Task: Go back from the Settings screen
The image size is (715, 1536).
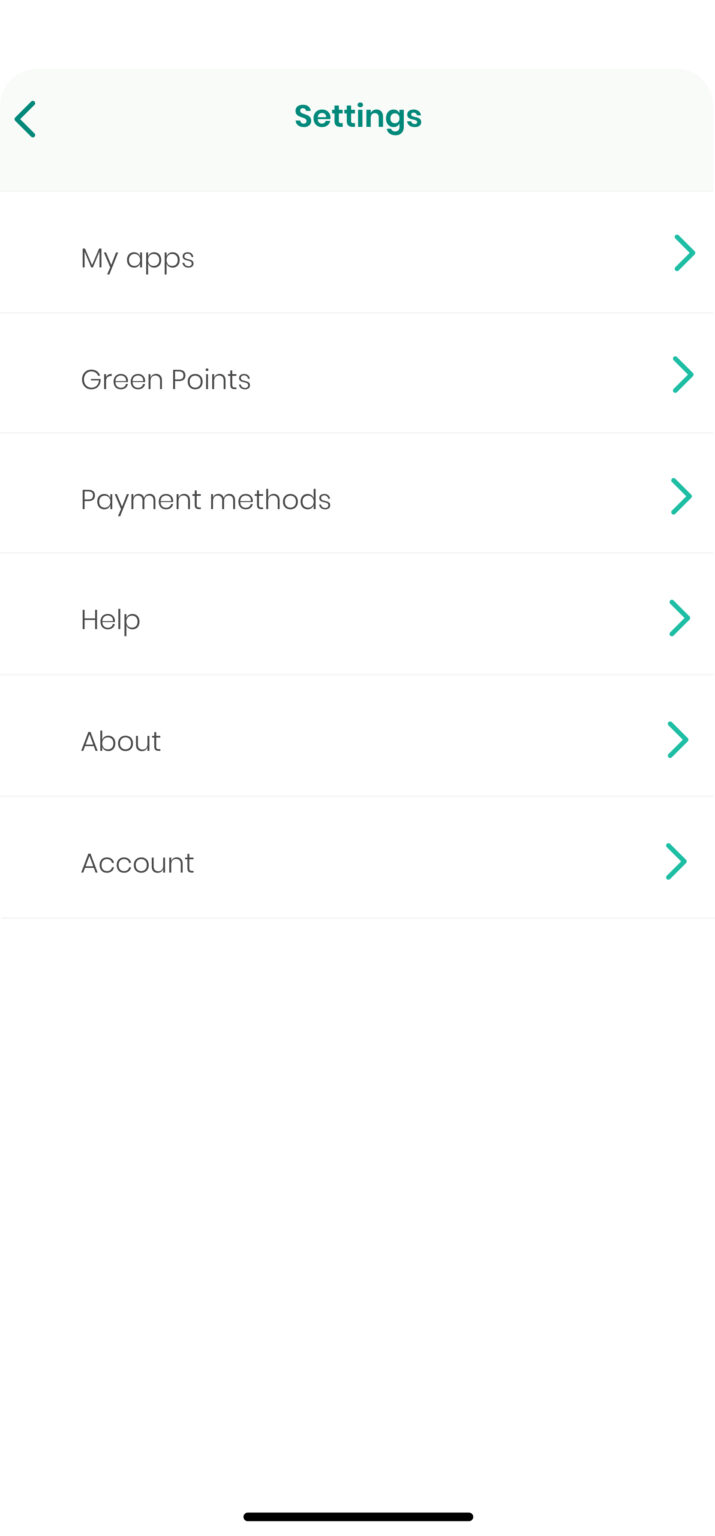Action: (x=26, y=119)
